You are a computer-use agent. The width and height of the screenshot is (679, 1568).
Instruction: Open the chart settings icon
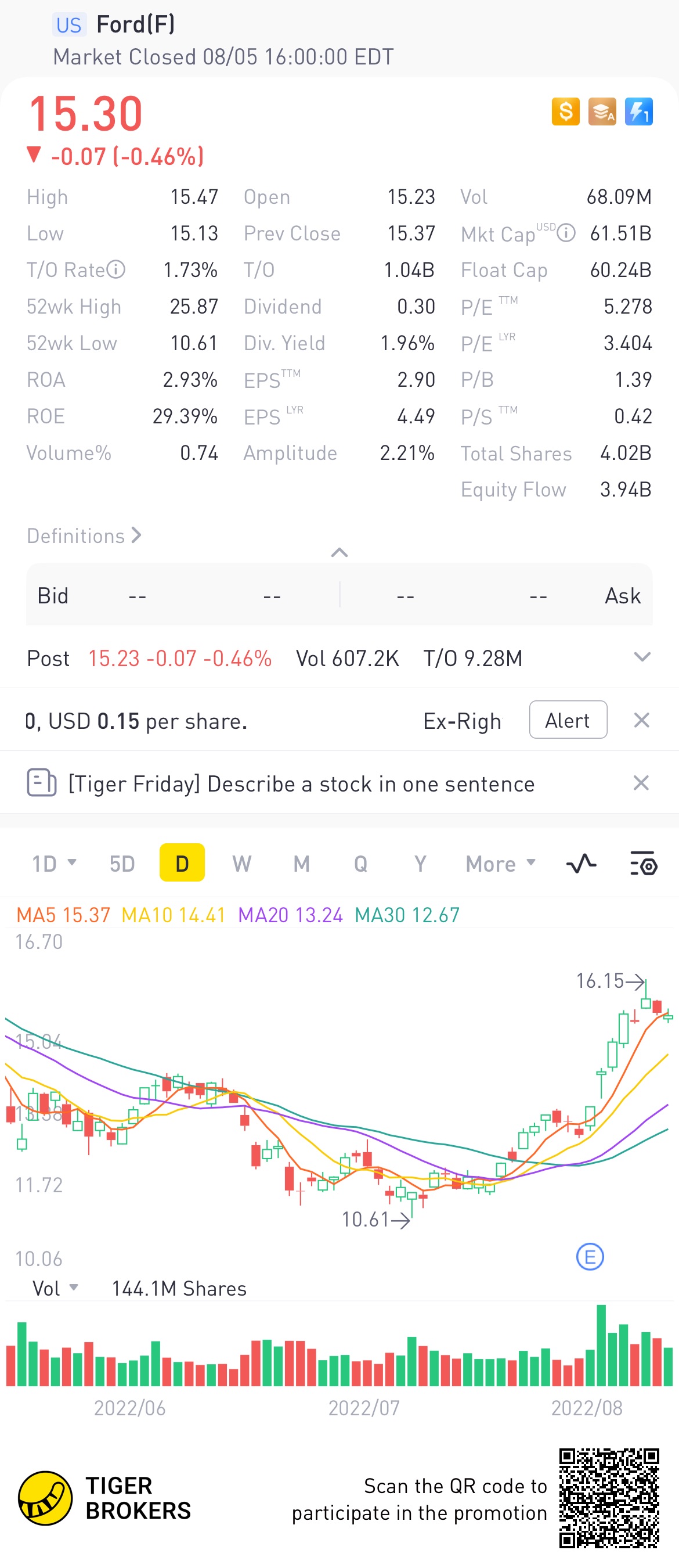(x=642, y=863)
